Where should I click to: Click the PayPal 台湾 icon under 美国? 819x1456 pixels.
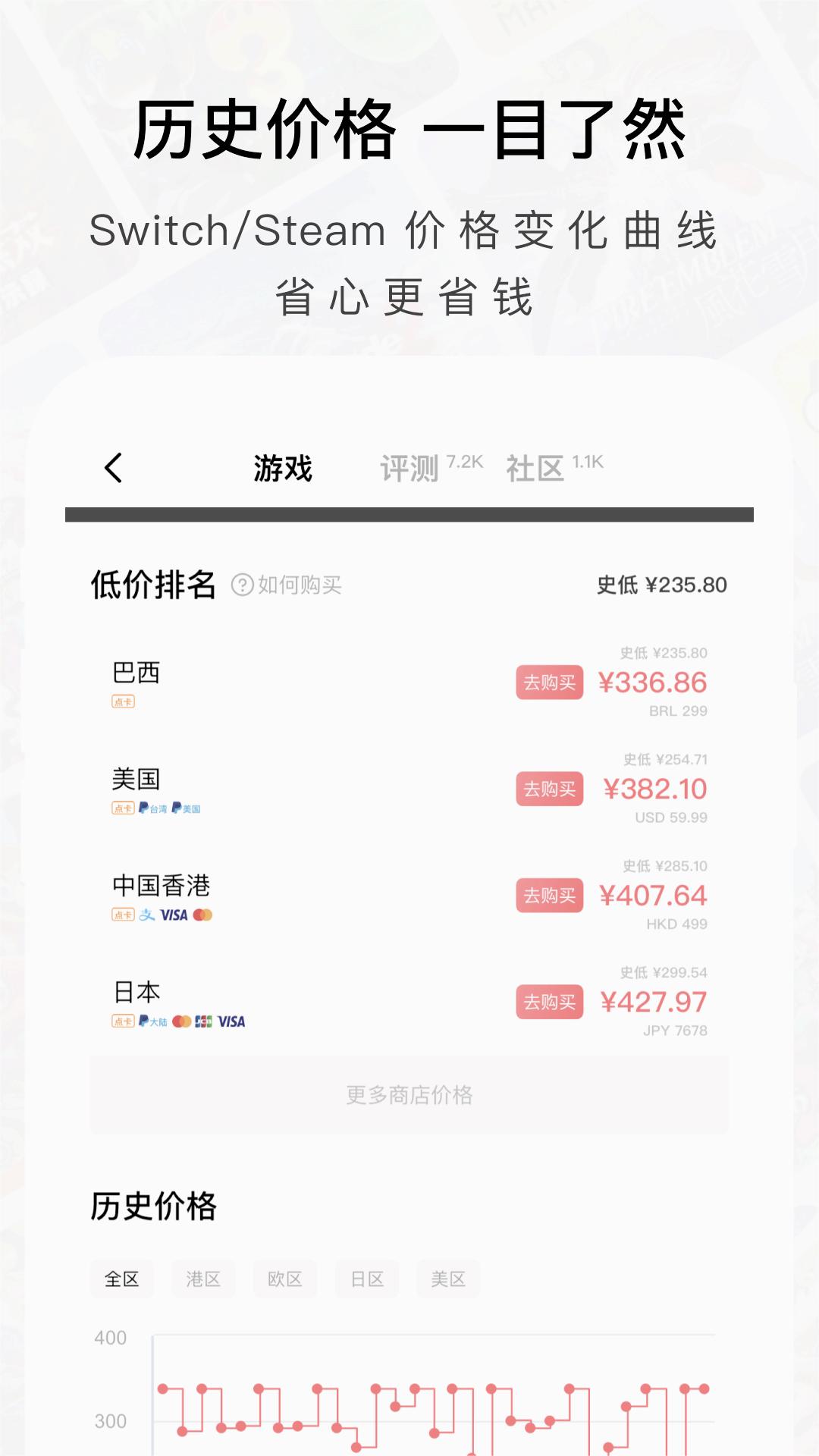[x=152, y=807]
